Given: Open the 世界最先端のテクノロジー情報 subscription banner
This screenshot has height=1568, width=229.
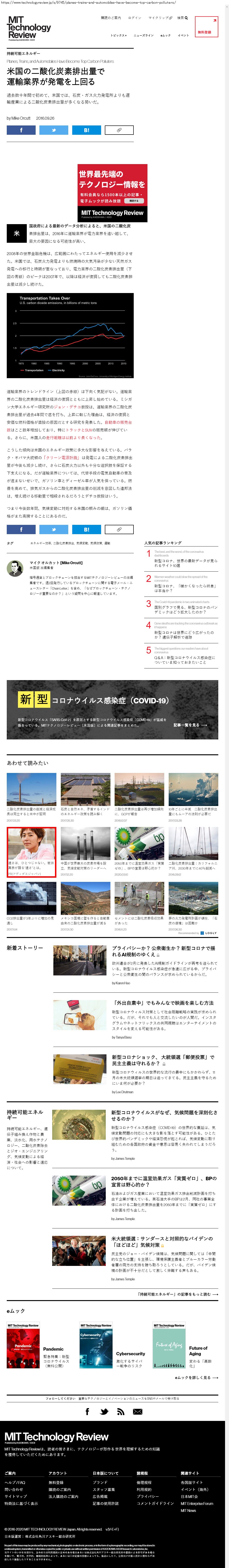Looking at the screenshot, I should point(112,191).
